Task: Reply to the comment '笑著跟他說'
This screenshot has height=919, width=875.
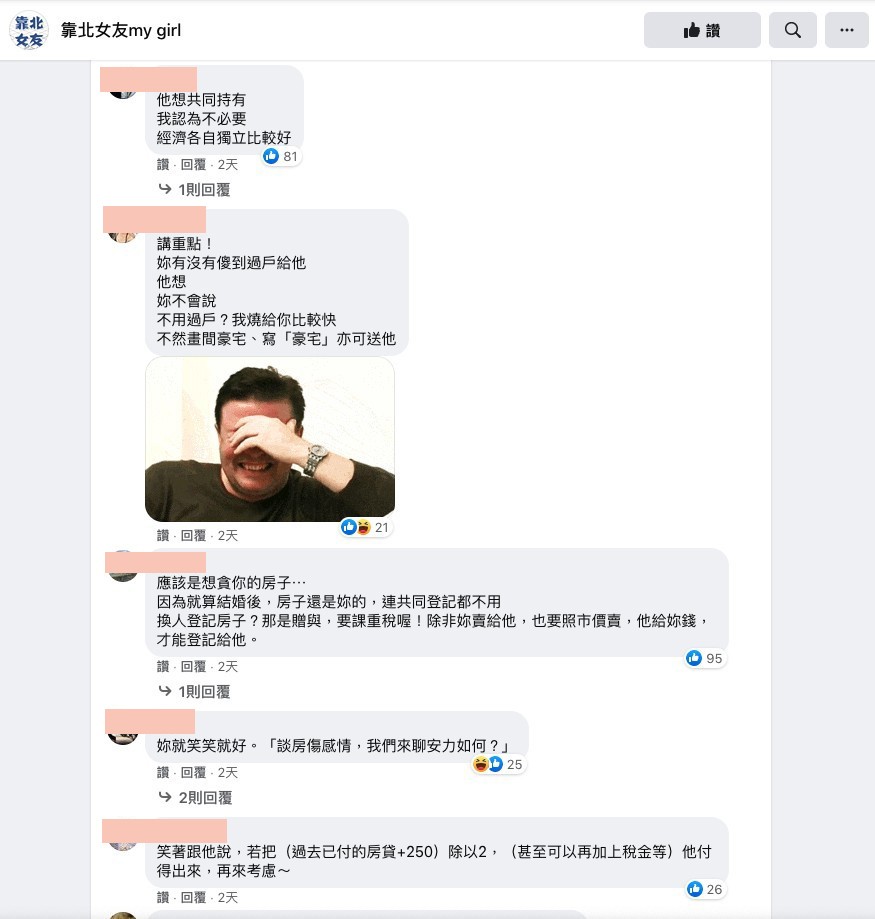Action: pyautogui.click(x=193, y=897)
